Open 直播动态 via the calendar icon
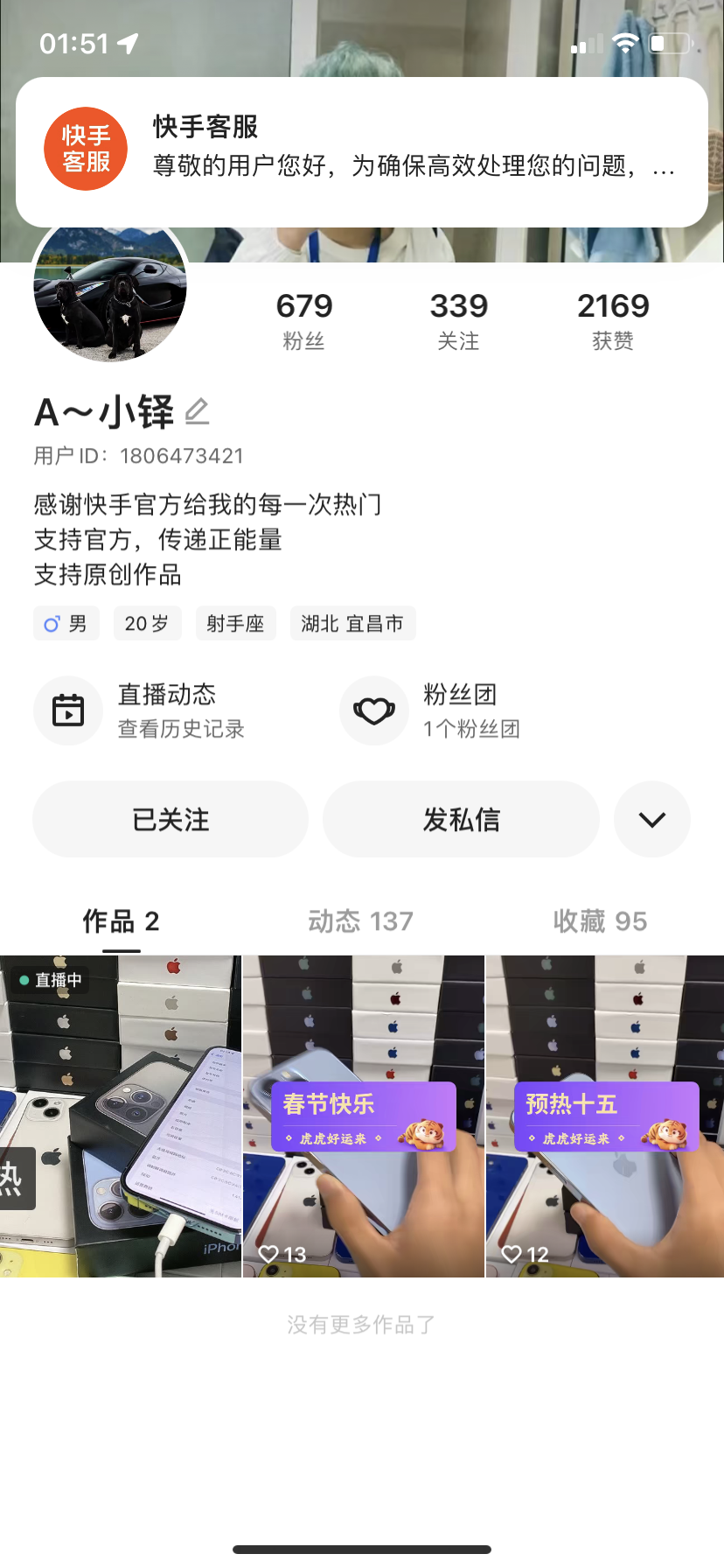 (x=68, y=710)
